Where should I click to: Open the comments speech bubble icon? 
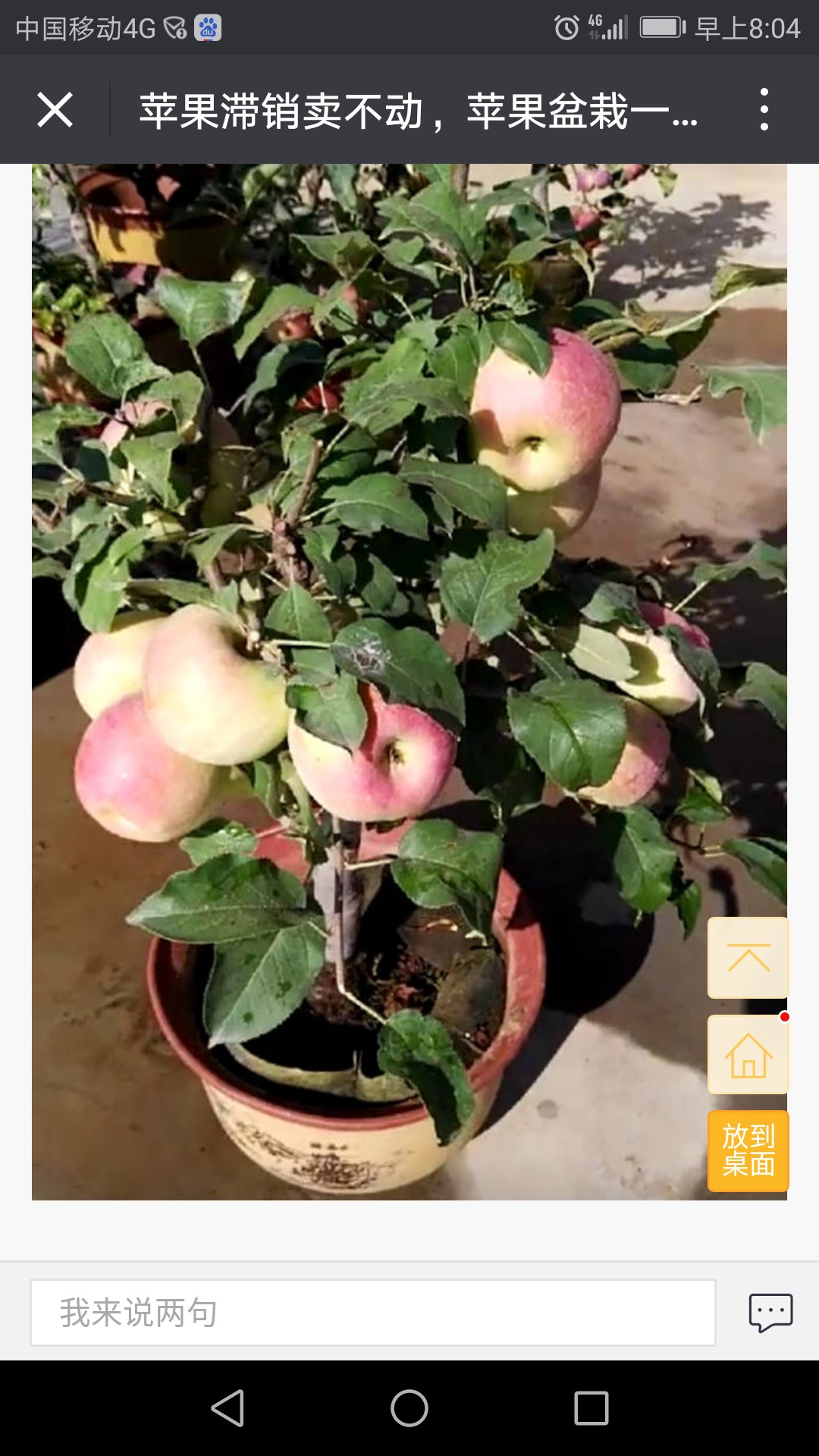tap(770, 1313)
